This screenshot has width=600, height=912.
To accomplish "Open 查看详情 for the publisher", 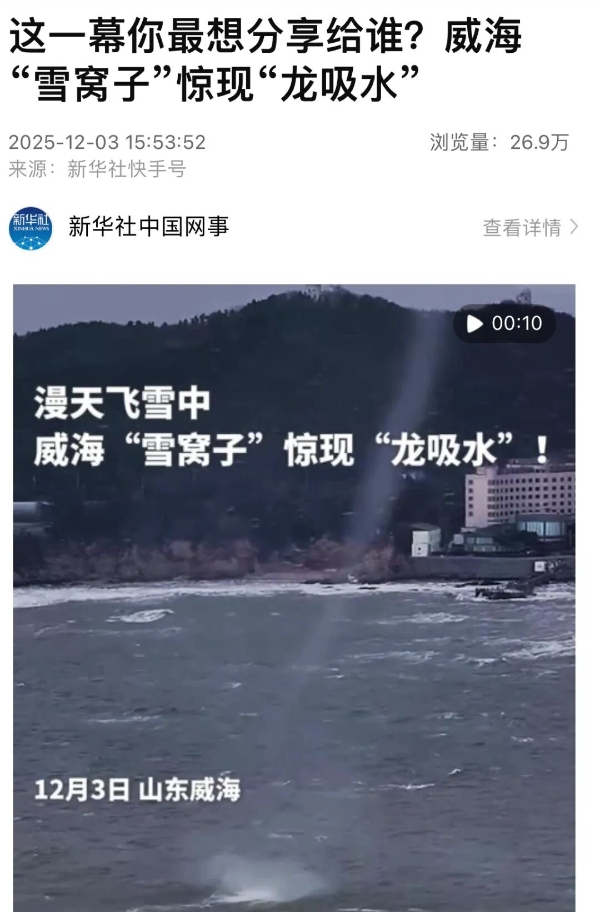I will point(529,227).
